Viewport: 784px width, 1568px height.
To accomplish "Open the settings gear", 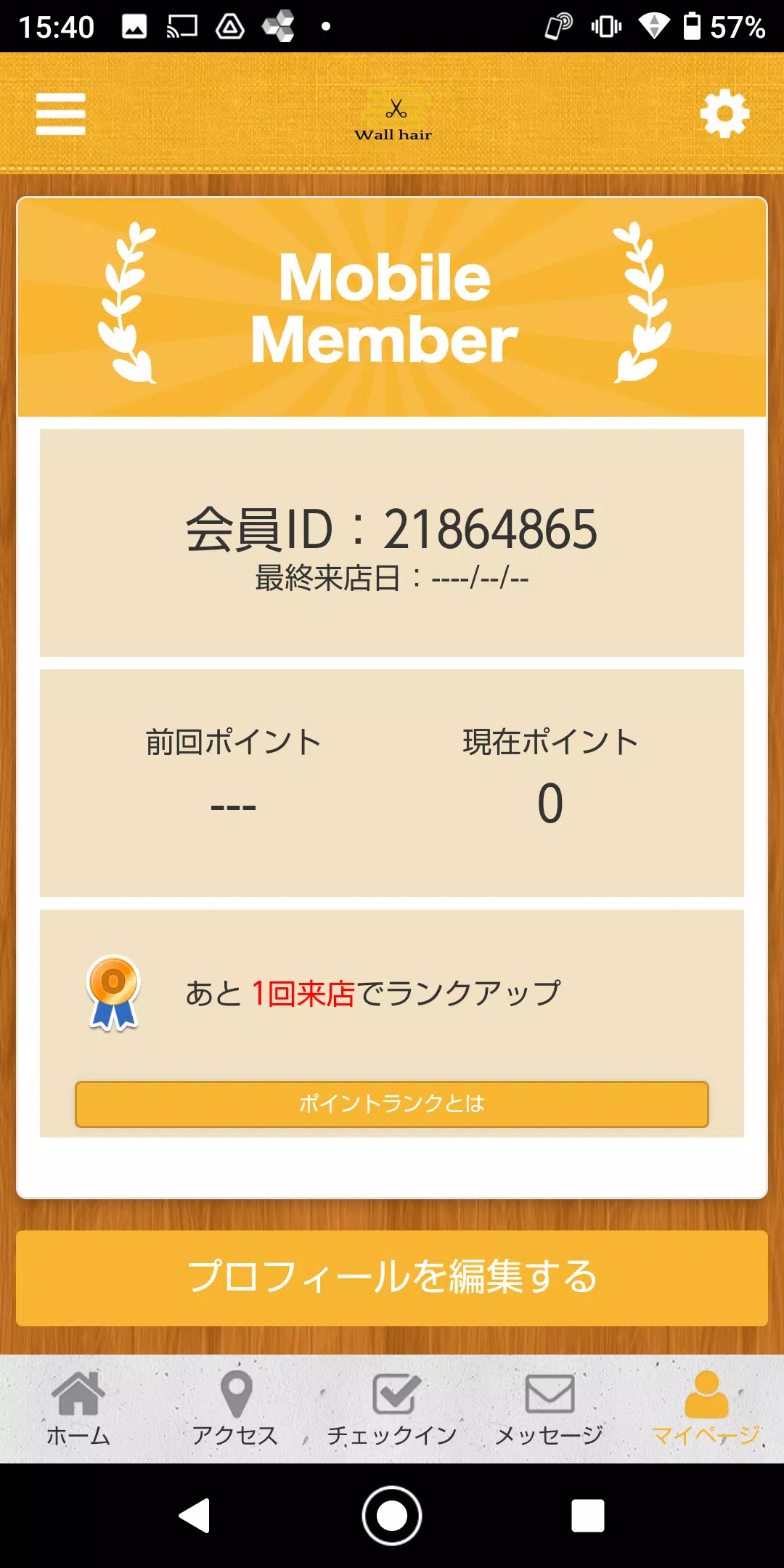I will pos(724,113).
